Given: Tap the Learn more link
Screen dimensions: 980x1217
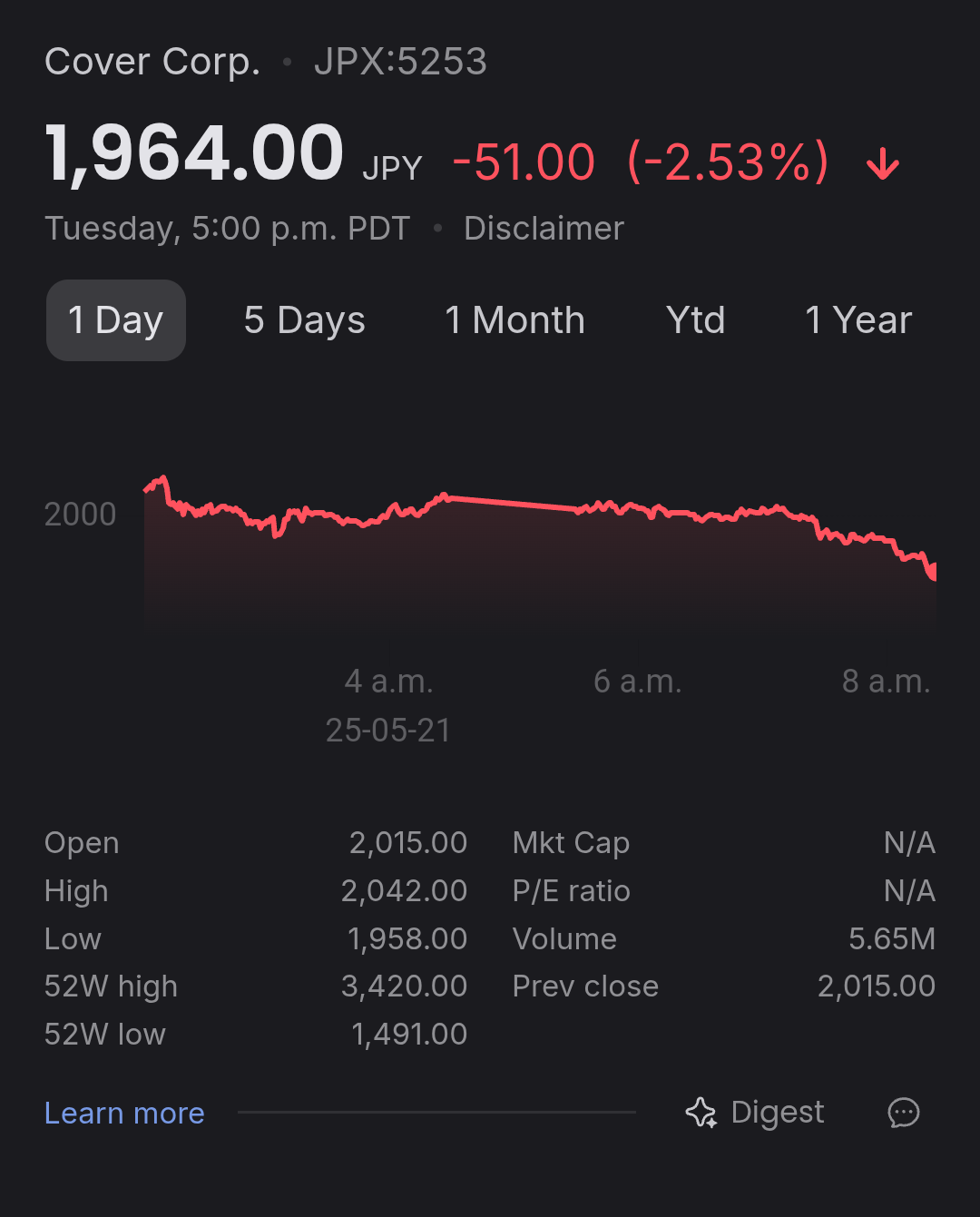Looking at the screenshot, I should 124,1113.
